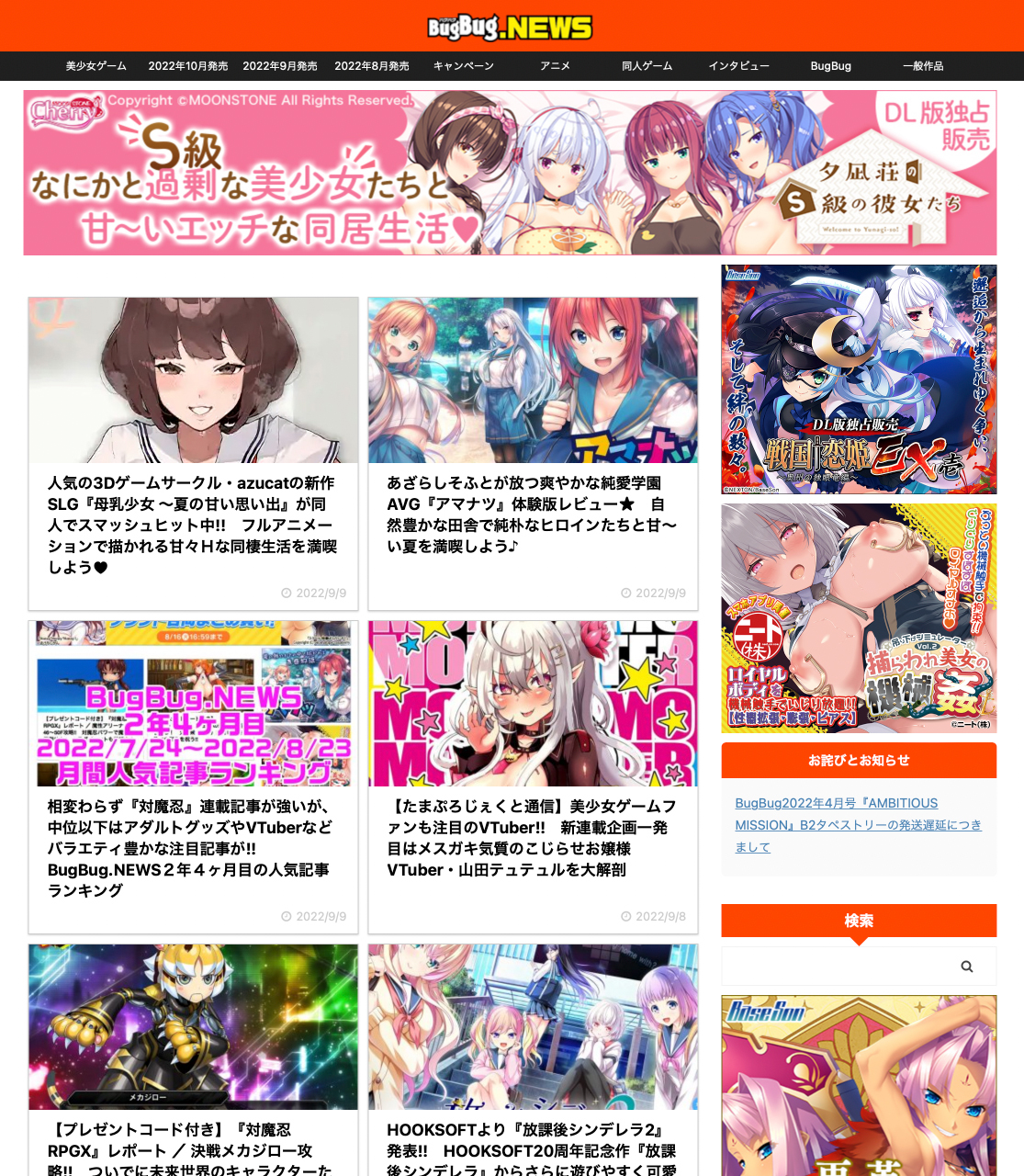
Task: View the インタビュー section
Action: [739, 66]
